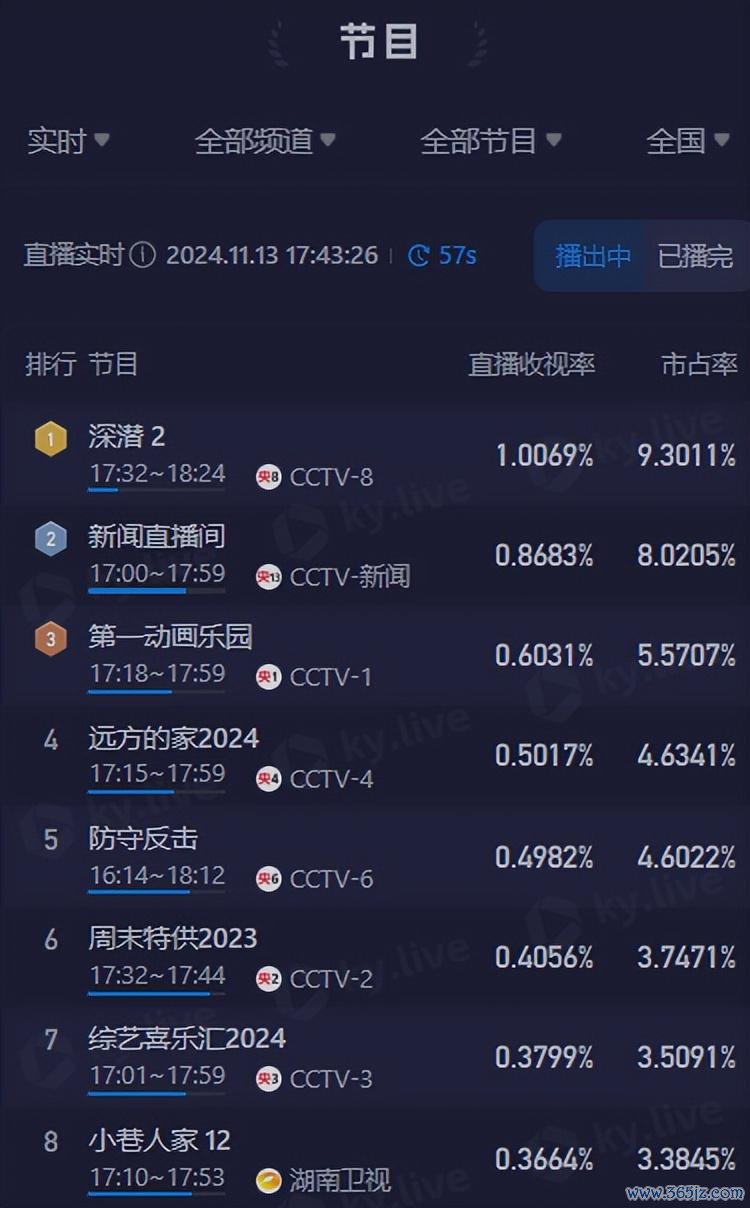Expand the 全部节目 program filter
Screen dimensions: 750x1208
[491, 141]
